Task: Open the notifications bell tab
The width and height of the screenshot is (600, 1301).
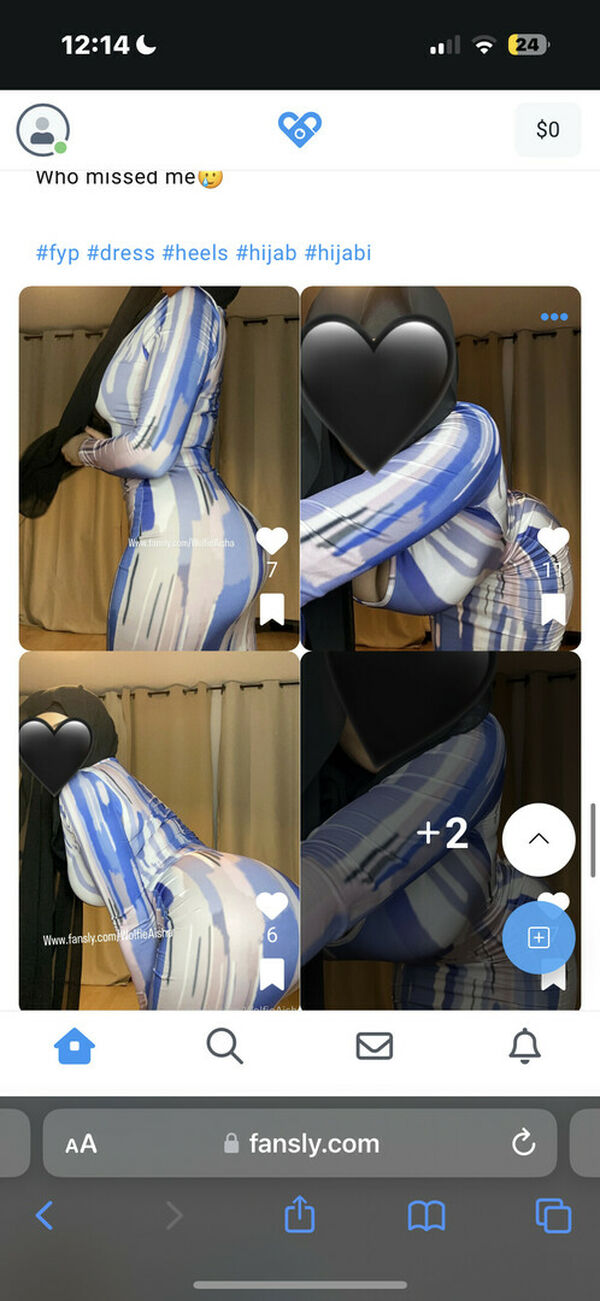Action: (x=525, y=1046)
